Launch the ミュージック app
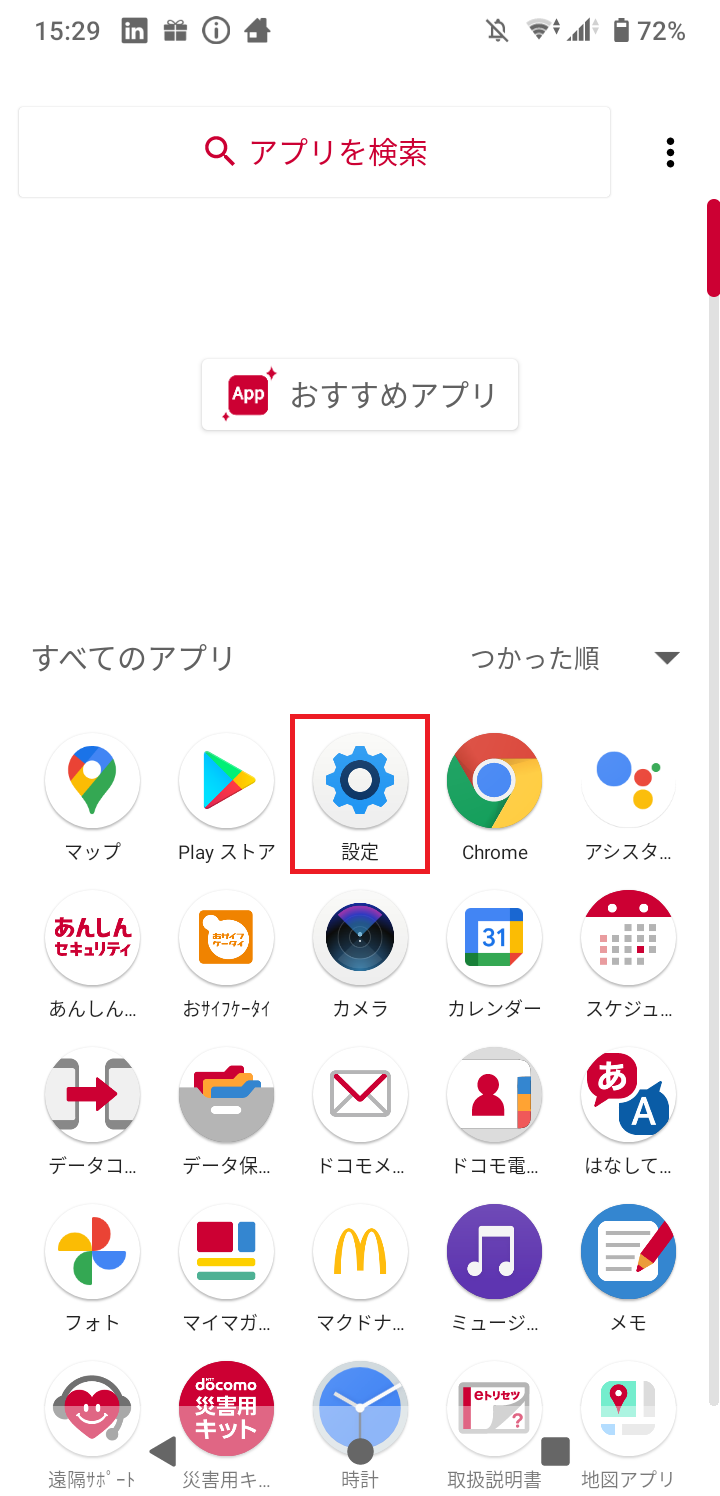The image size is (720, 1496). 494,1251
